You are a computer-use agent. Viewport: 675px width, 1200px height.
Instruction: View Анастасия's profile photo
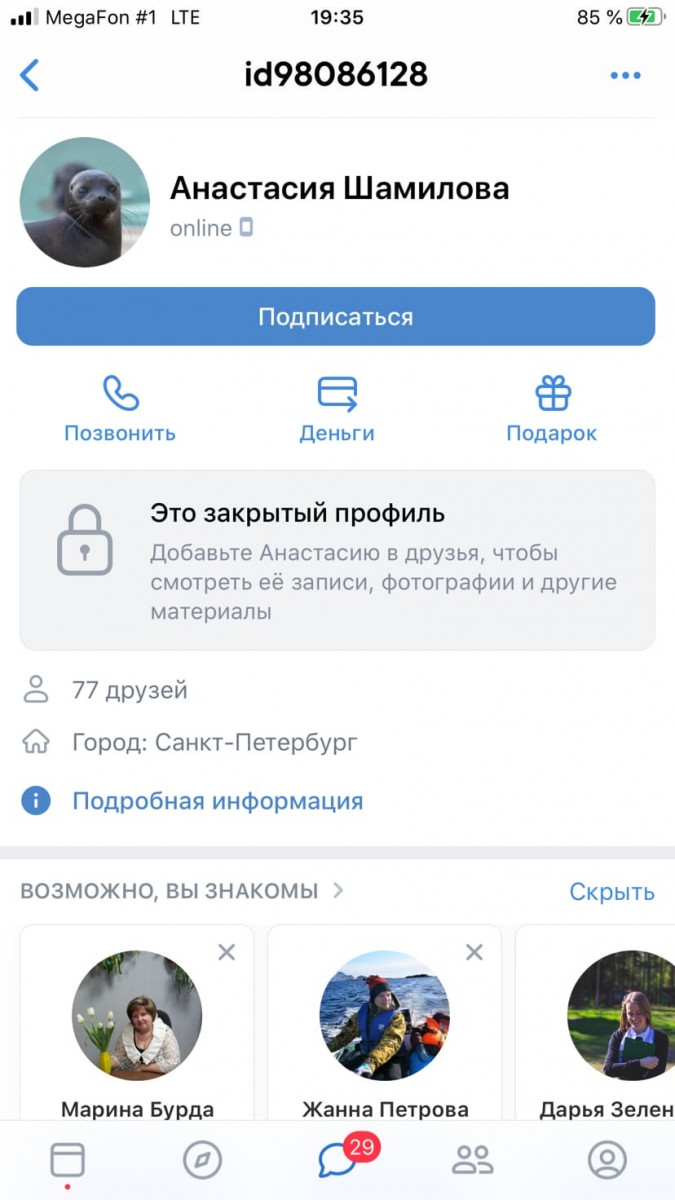85,202
